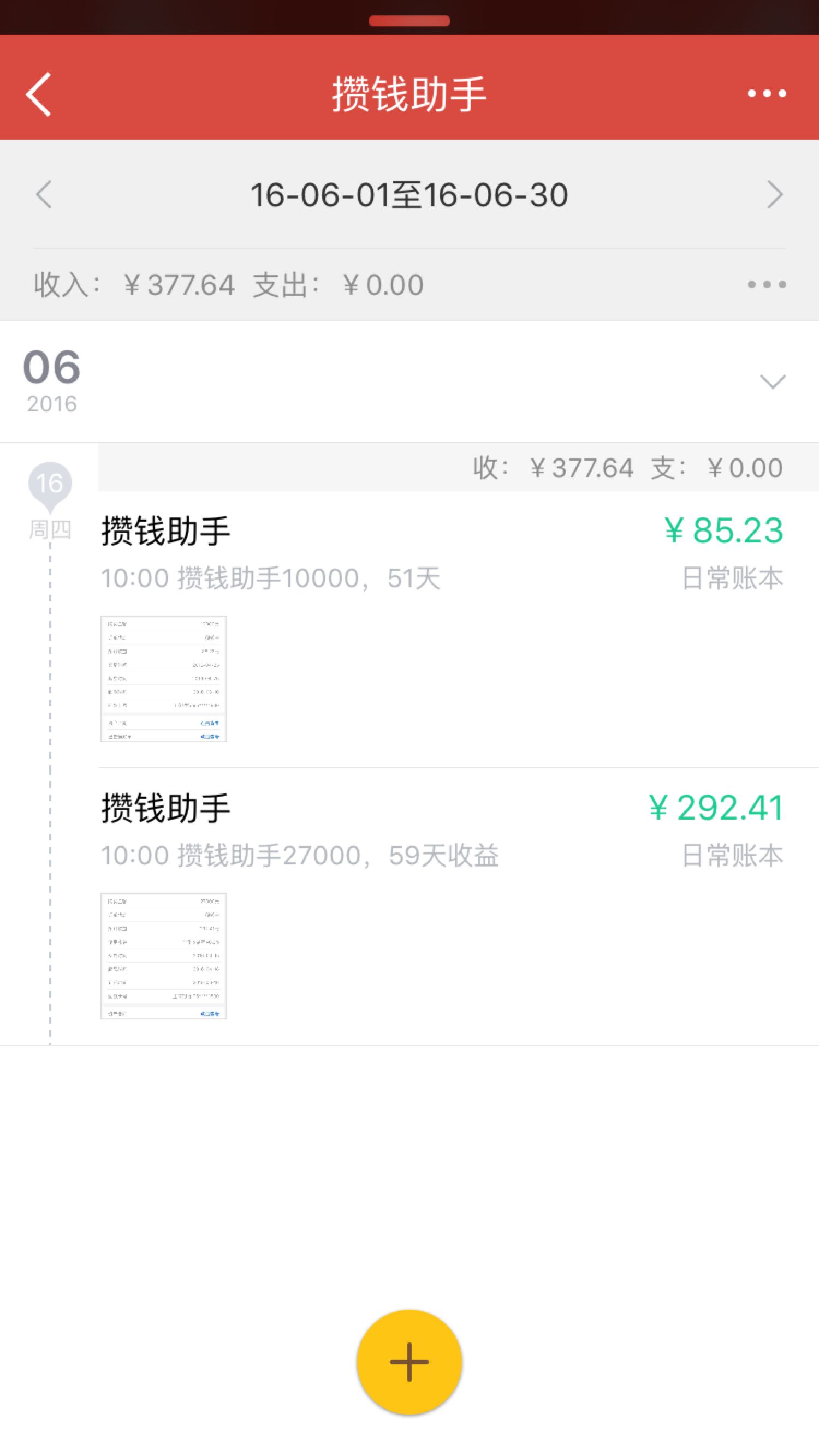View the attached image of ¥292.41 entry
The height and width of the screenshot is (1456, 819).
click(163, 956)
